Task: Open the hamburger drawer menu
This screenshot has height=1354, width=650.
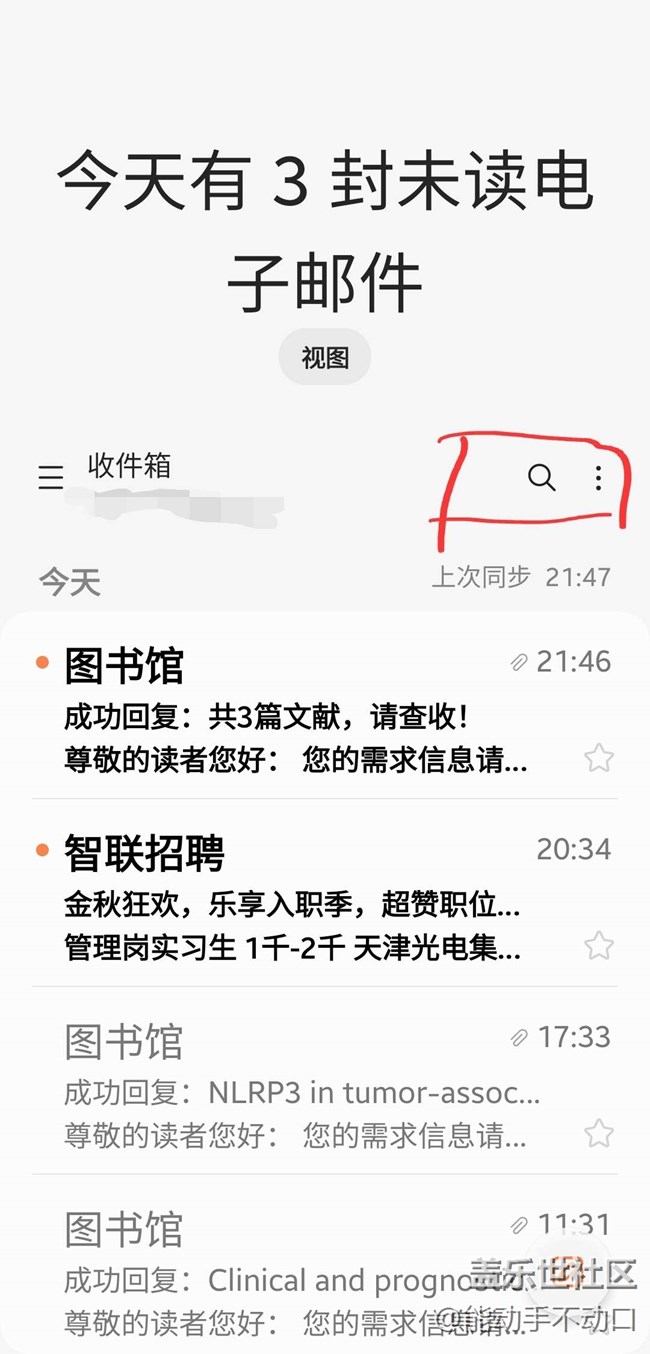Action: (x=51, y=479)
